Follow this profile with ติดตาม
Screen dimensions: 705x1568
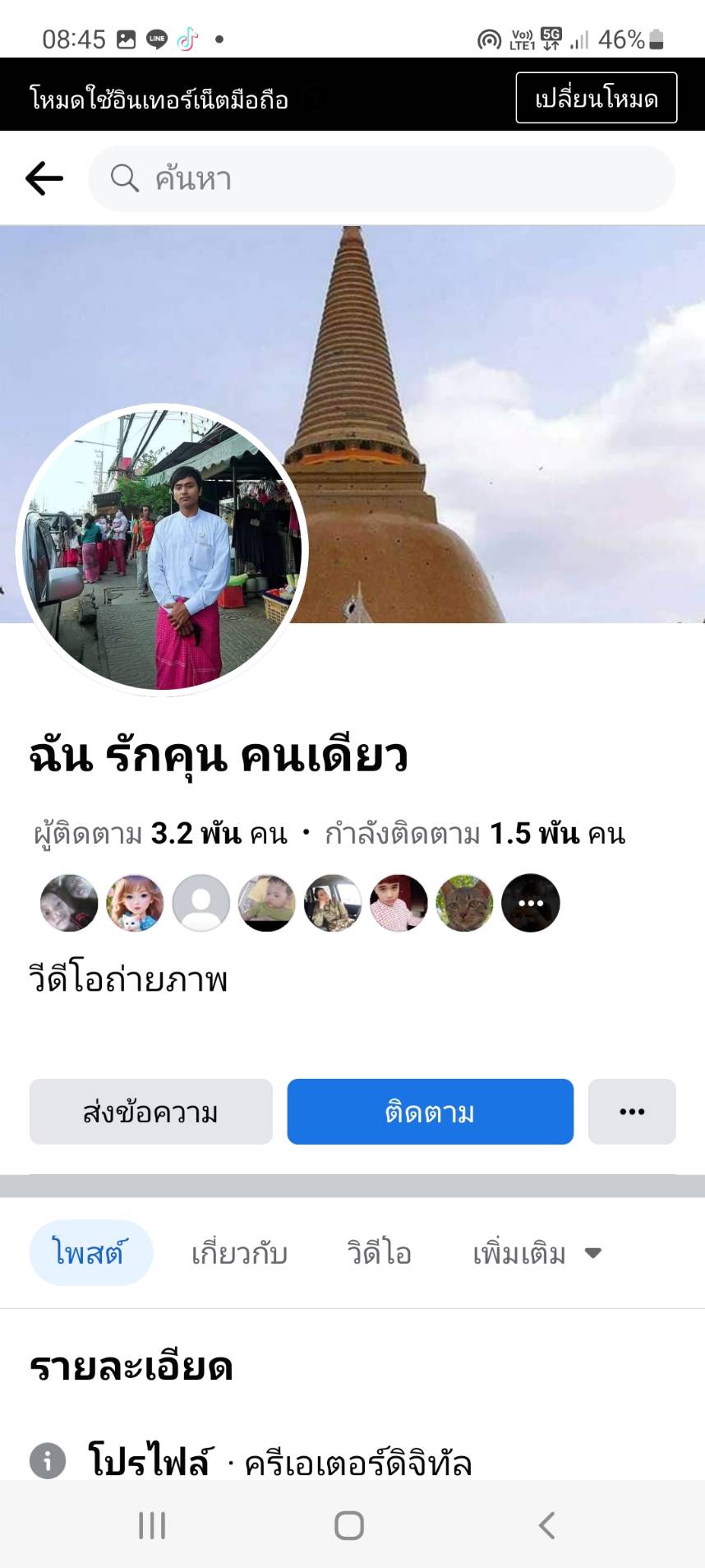[x=430, y=1112]
